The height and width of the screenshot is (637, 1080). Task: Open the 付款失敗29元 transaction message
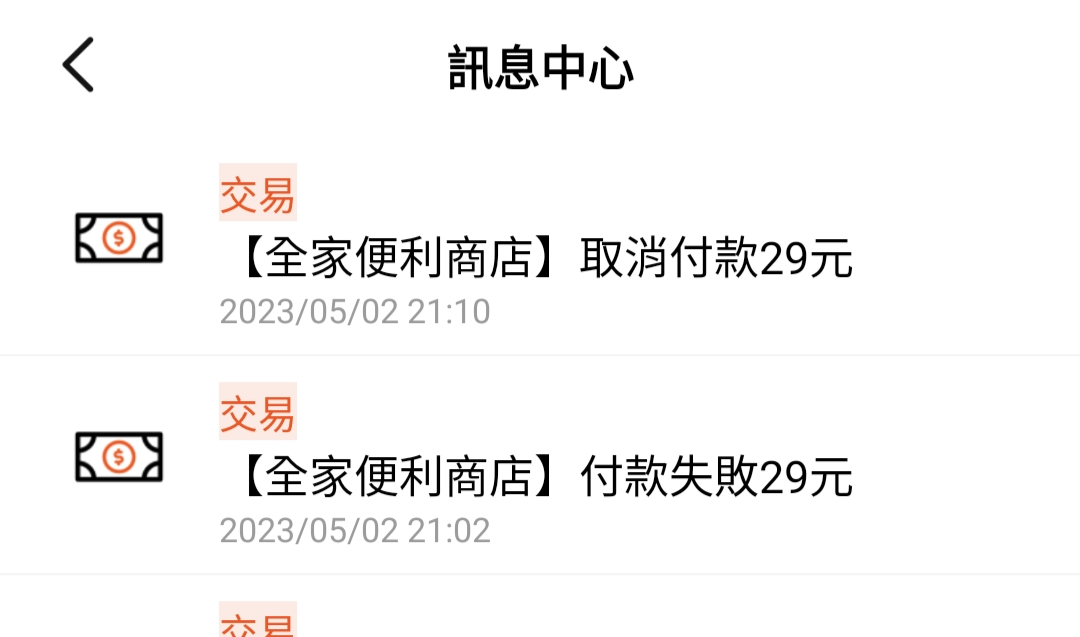[x=545, y=478]
